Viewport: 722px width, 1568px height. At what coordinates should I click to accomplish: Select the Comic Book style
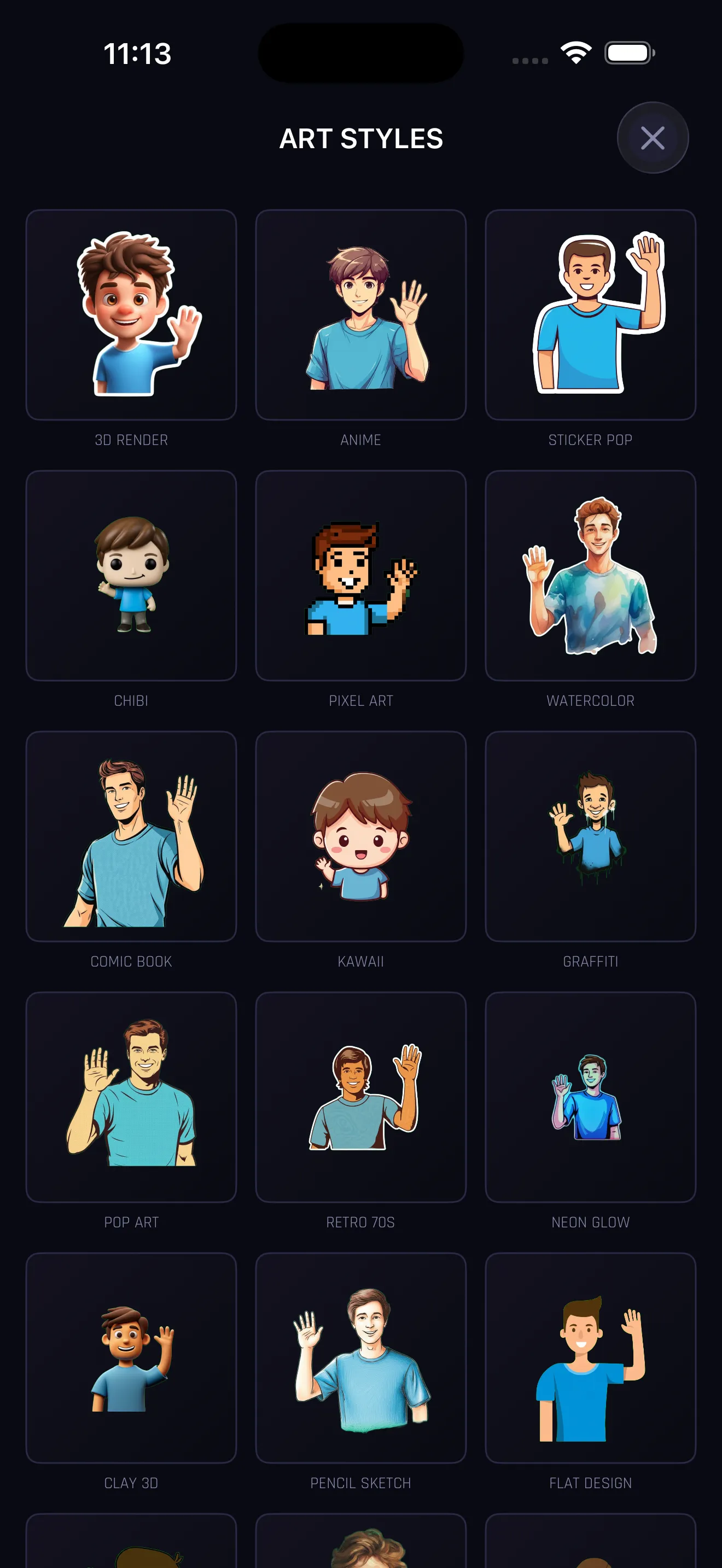click(131, 836)
